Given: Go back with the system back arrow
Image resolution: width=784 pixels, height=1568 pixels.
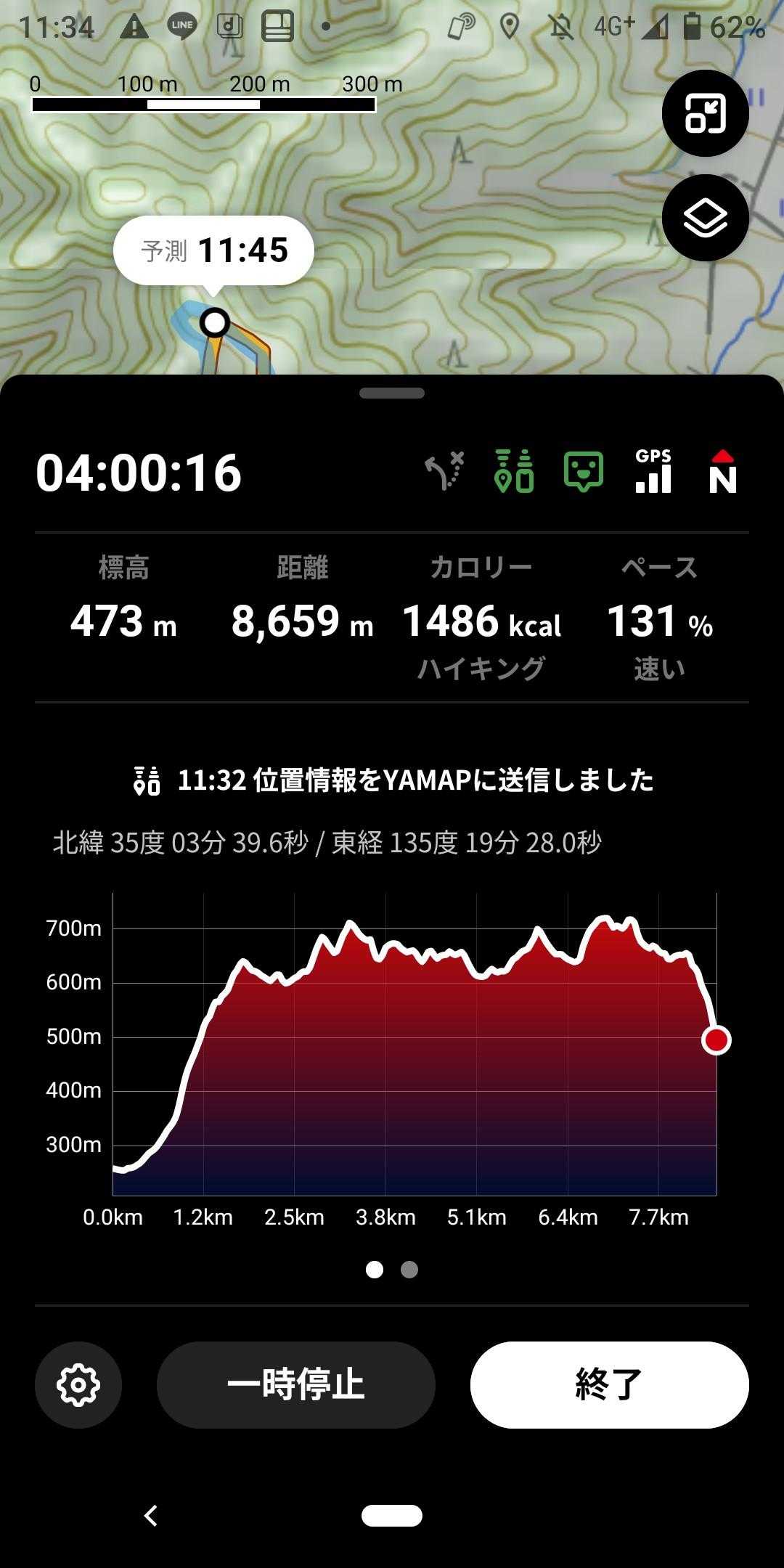Looking at the screenshot, I should tap(151, 1515).
